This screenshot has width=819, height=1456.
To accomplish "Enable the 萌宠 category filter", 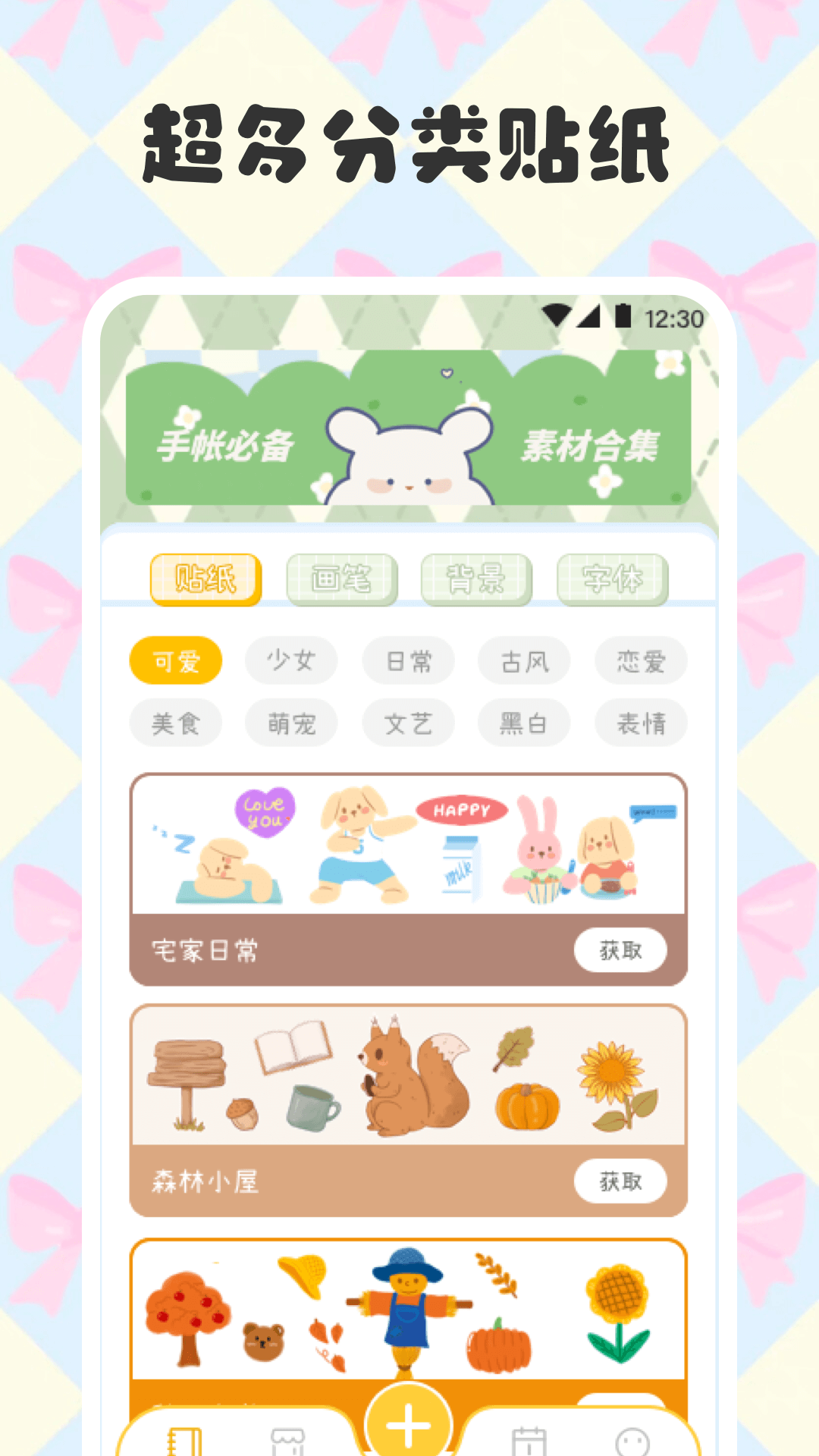I will (x=292, y=723).
